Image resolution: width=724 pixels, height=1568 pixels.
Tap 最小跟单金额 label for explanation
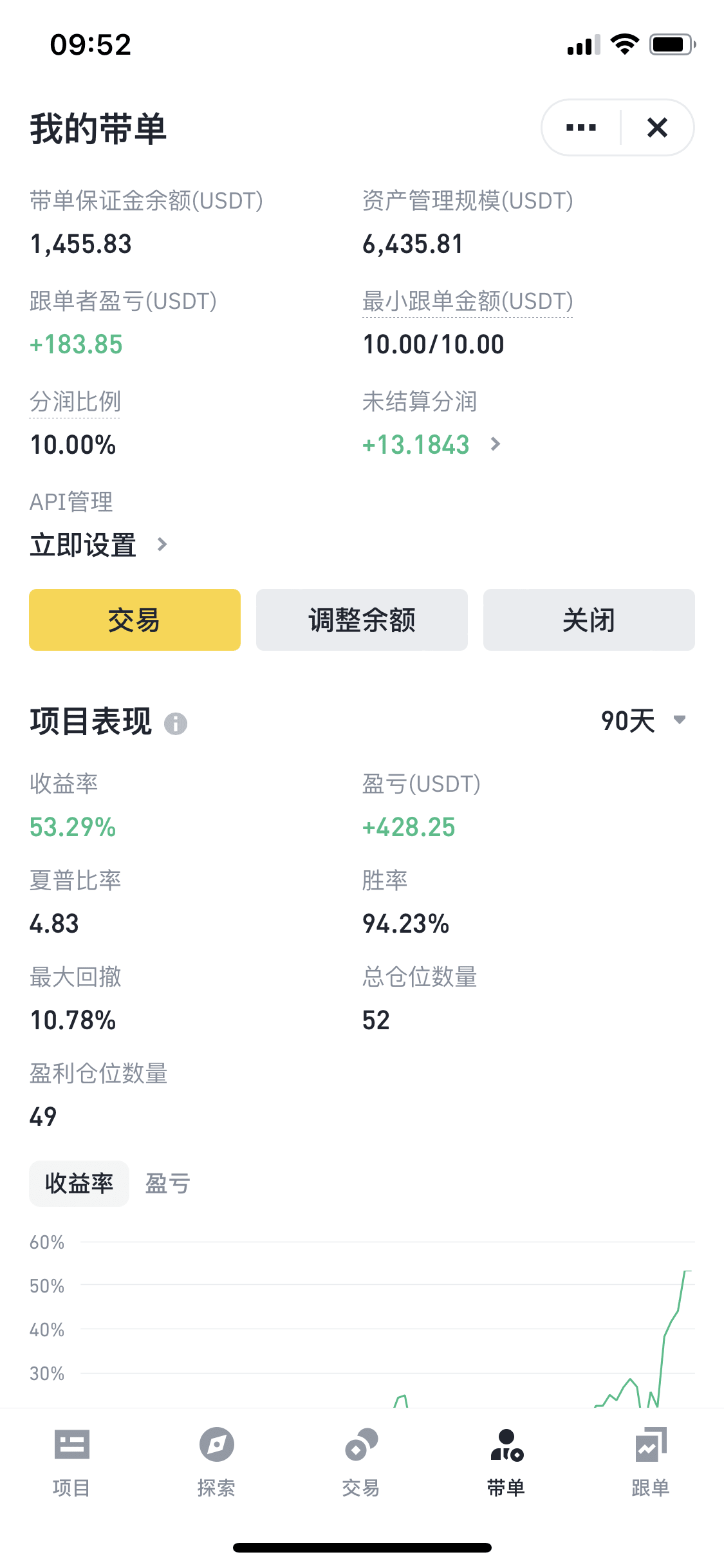pos(468,301)
